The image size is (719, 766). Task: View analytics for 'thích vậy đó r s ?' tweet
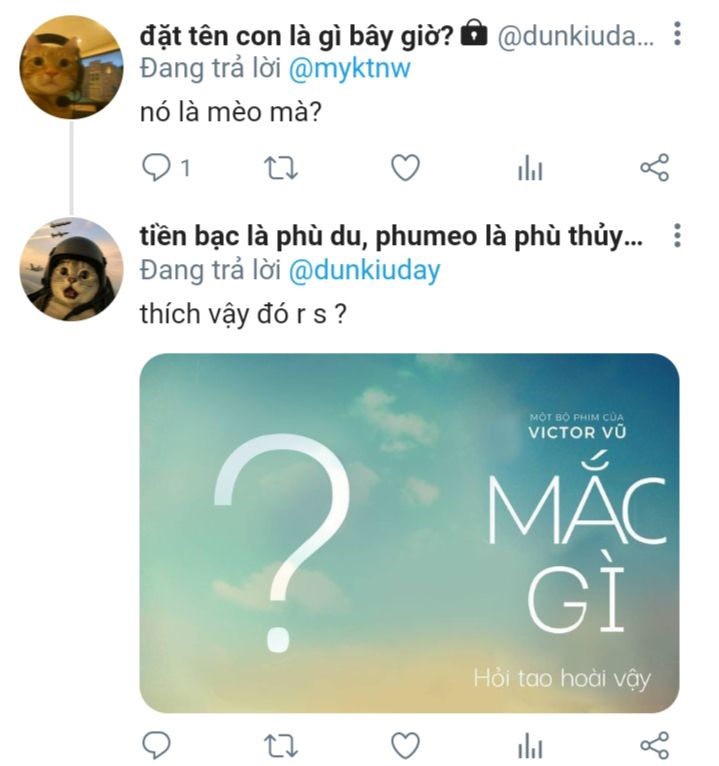pos(530,746)
